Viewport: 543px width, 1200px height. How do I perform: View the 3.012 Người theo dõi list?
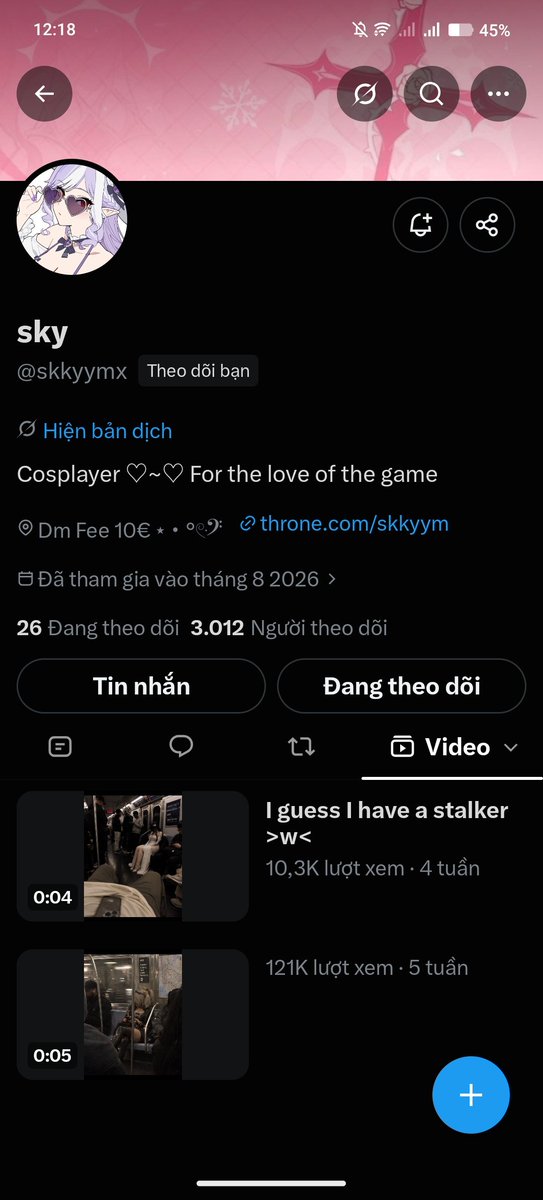click(x=289, y=629)
